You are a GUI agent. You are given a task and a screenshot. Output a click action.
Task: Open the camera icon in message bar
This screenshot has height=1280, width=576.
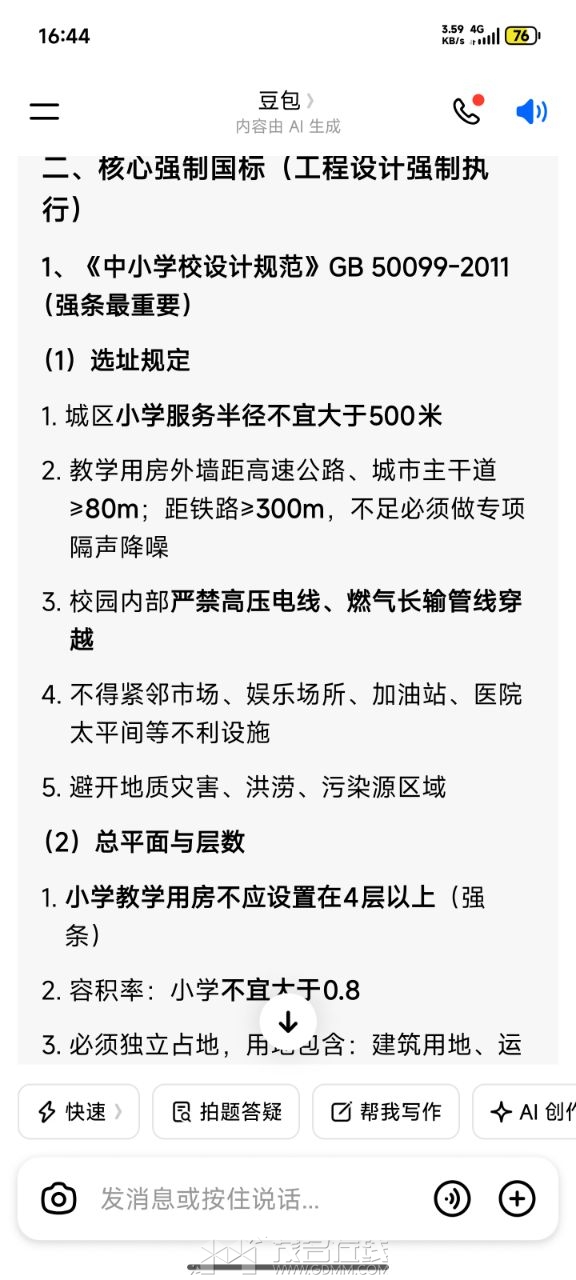[59, 1198]
